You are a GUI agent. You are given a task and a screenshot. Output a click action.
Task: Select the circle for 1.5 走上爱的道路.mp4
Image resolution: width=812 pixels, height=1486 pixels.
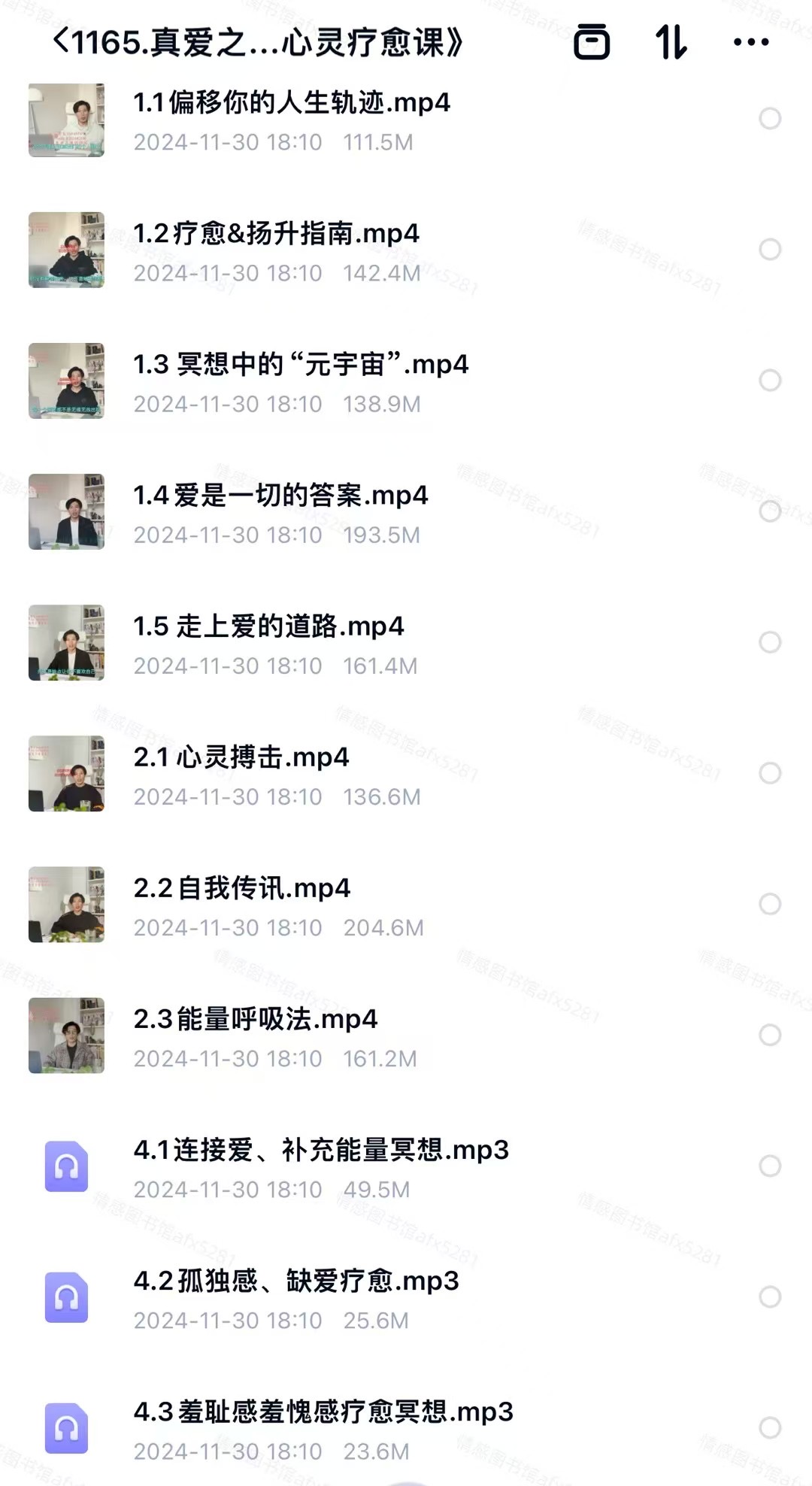pos(769,642)
